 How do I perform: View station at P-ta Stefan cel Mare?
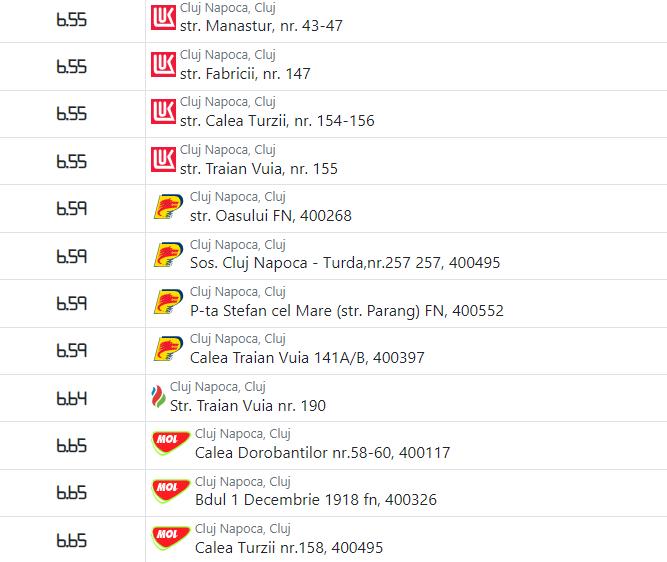[x=346, y=310]
